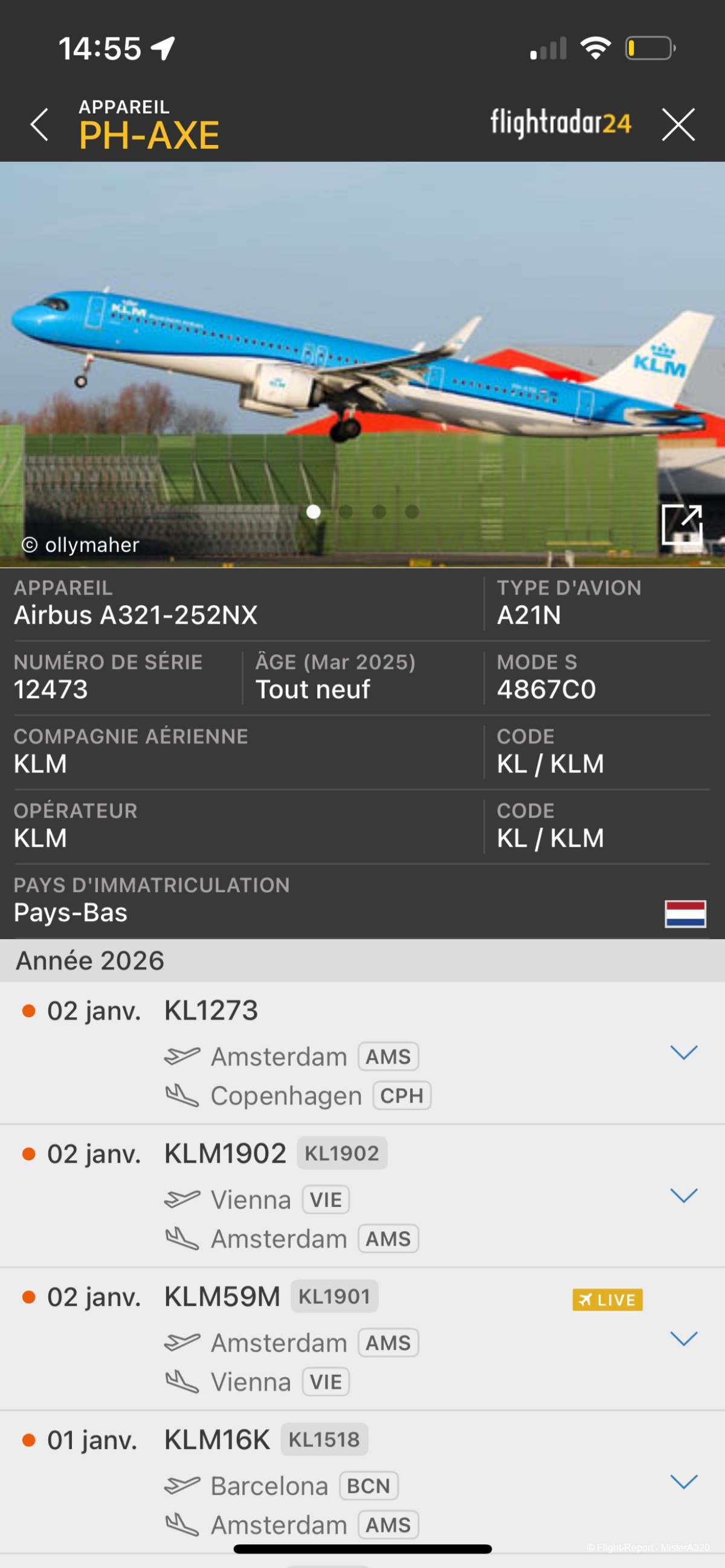
Task: Close the PH-AXE aircraft details
Action: point(678,125)
